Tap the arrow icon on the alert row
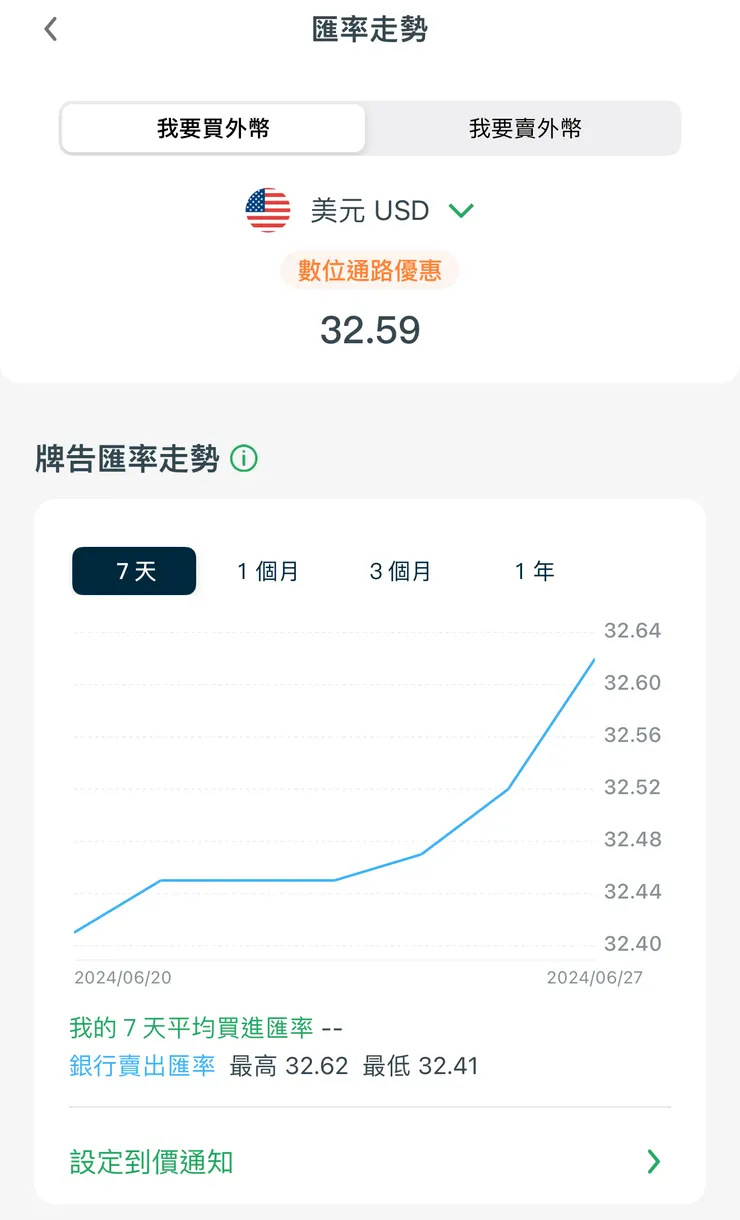 pyautogui.click(x=654, y=1162)
